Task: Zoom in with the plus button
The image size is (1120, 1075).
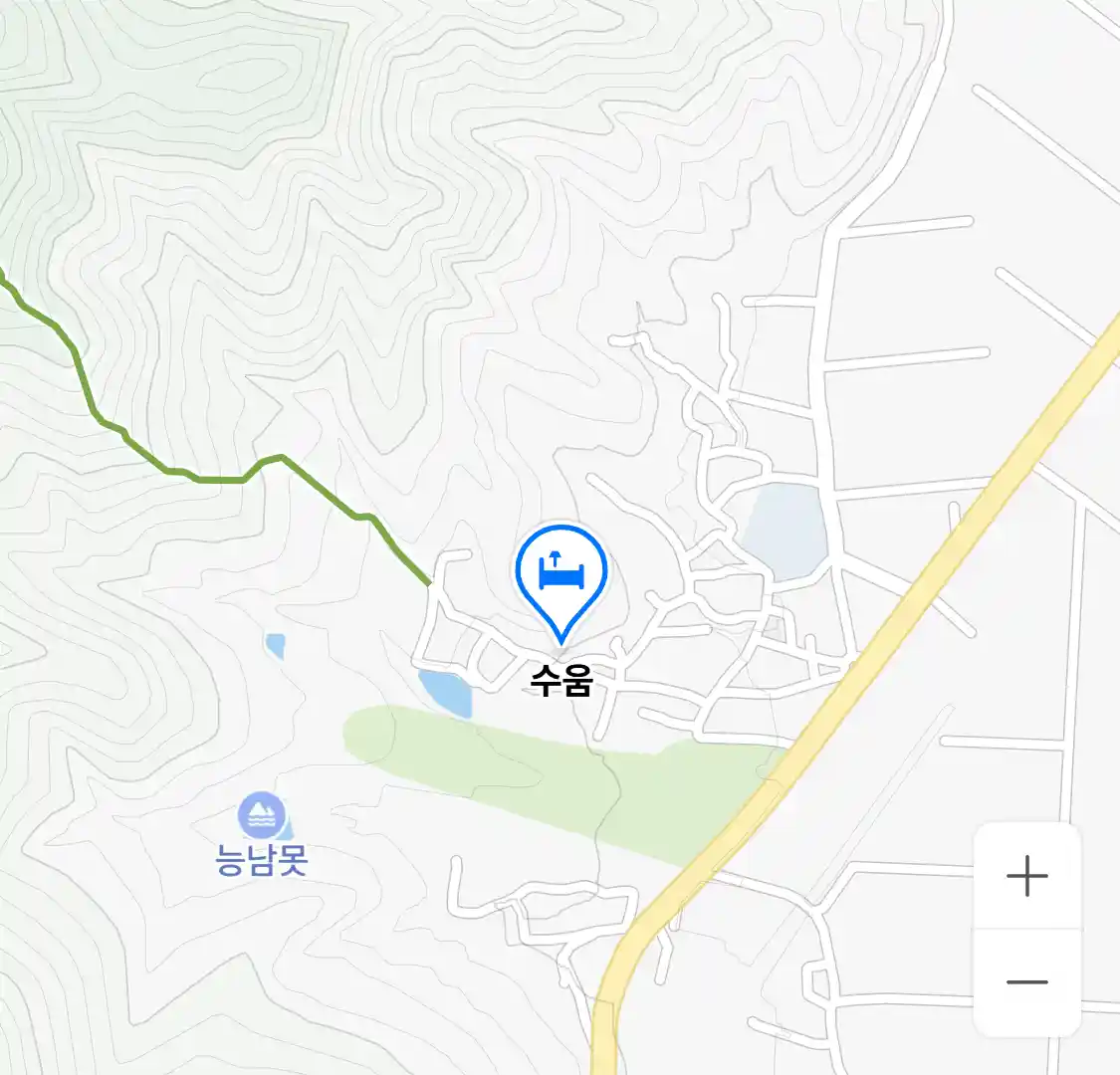Action: (1026, 877)
